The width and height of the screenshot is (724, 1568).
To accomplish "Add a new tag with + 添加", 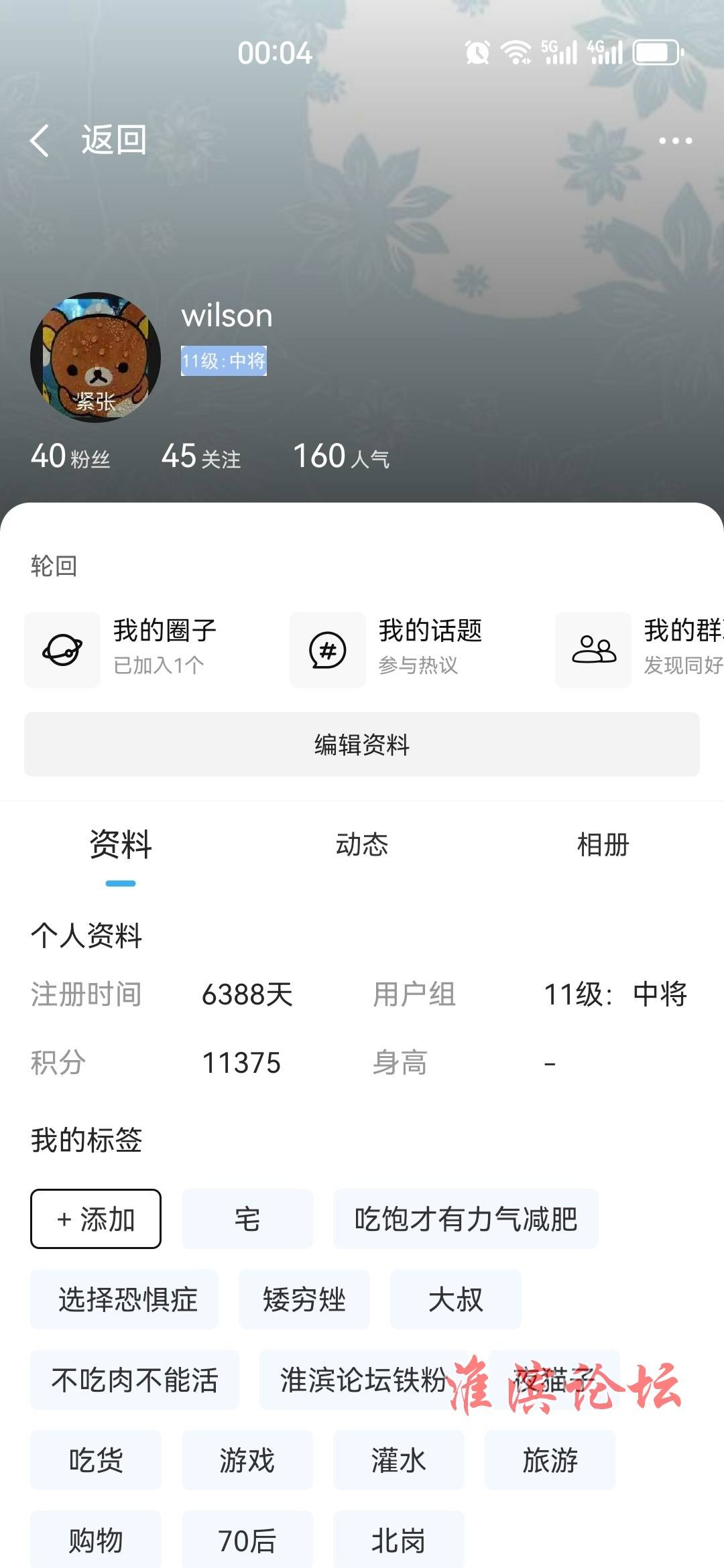I will point(96,1219).
